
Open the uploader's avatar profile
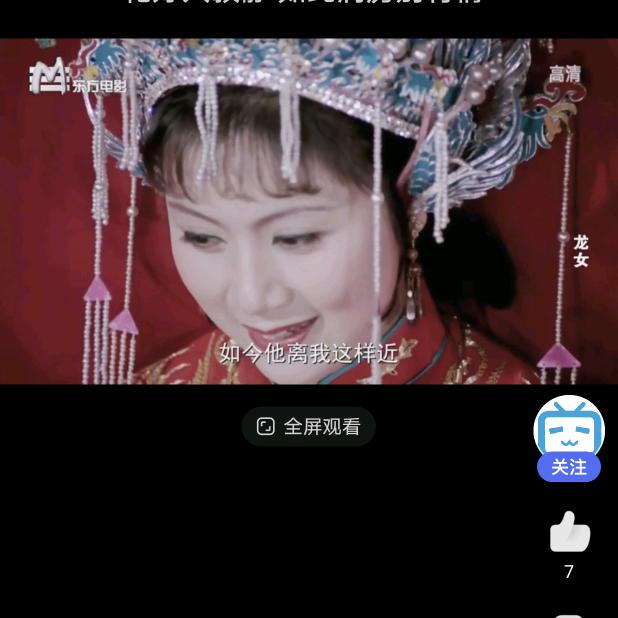(568, 429)
